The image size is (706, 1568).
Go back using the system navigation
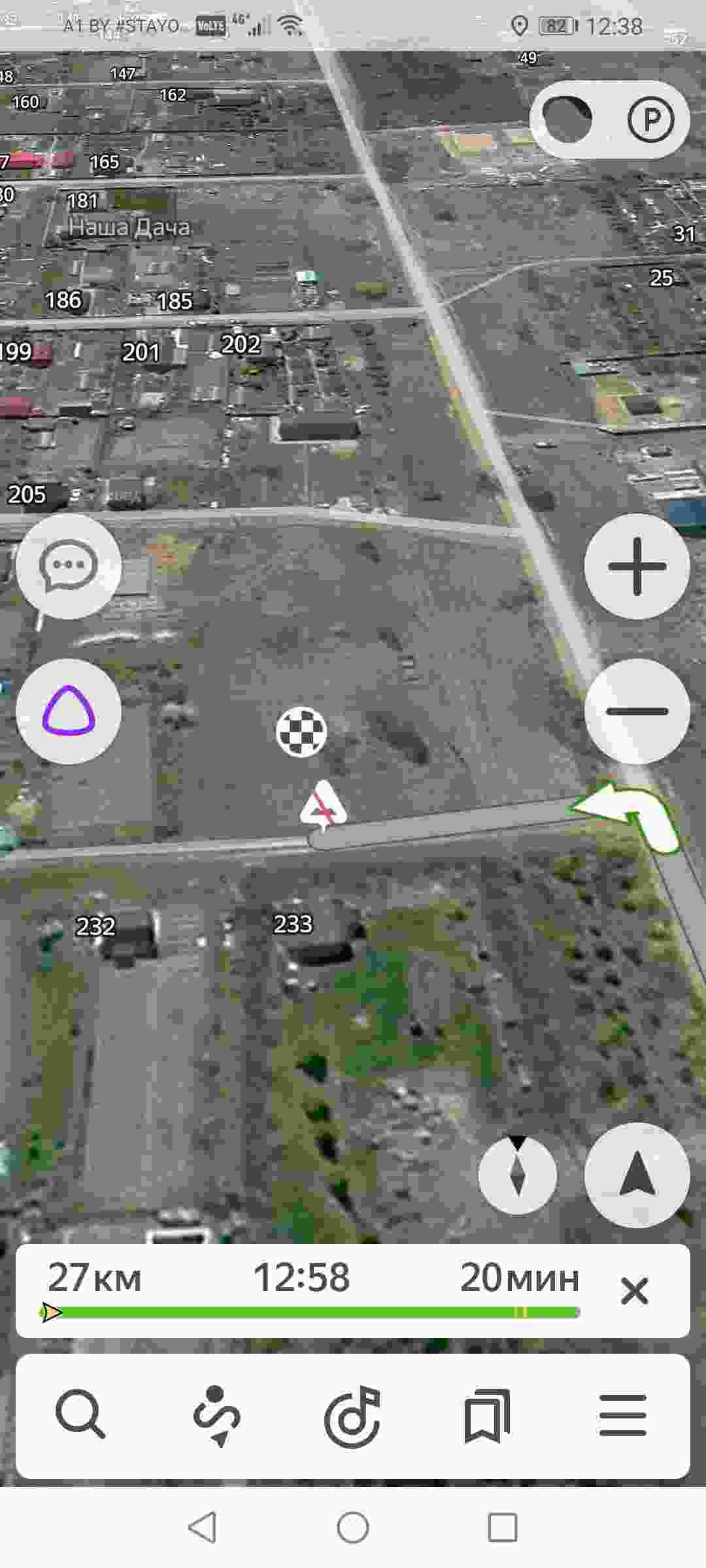tap(202, 1527)
